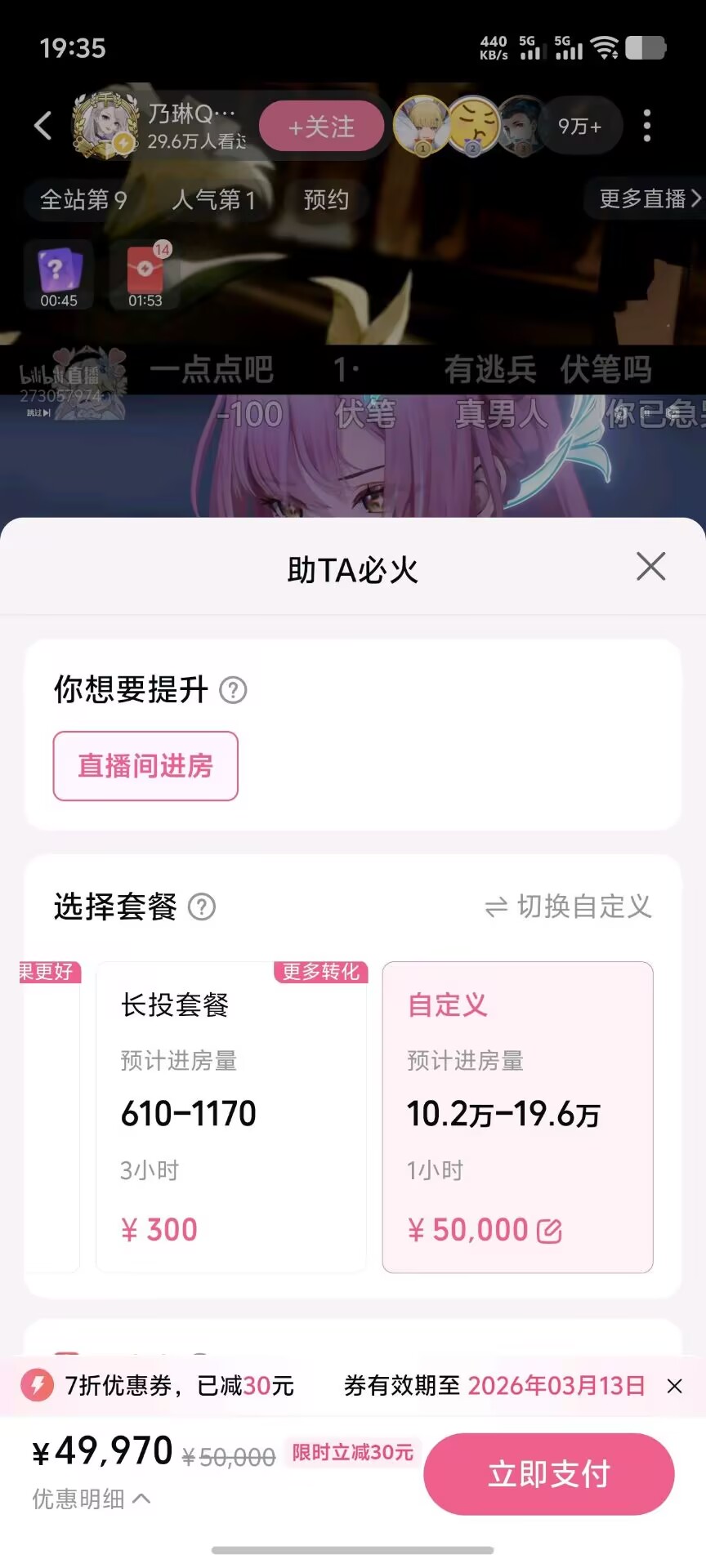
Task: Open the 9万+ audience ranking list
Action: point(579,127)
